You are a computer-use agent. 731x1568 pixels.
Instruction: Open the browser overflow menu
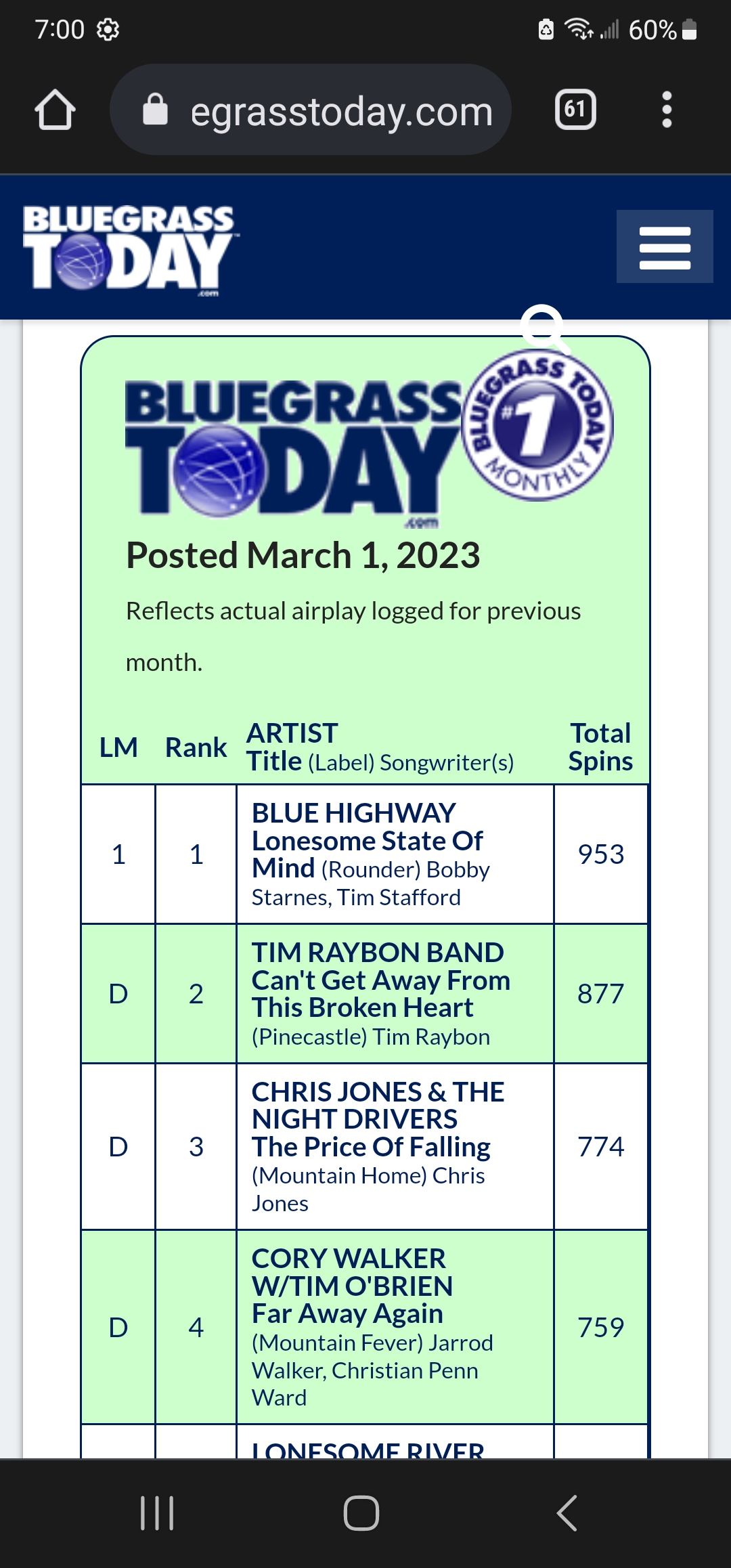pos(667,110)
